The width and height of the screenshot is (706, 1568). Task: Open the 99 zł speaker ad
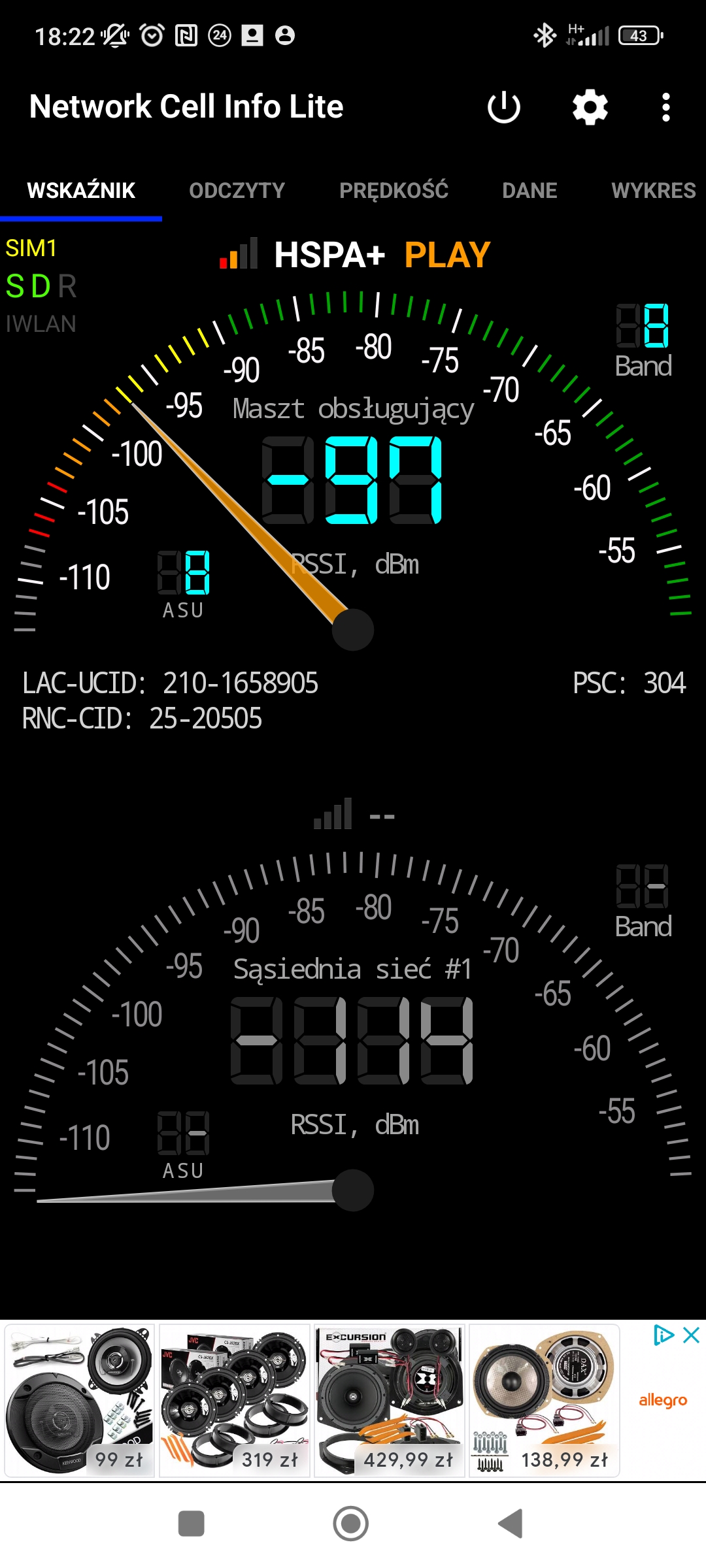(x=79, y=1401)
